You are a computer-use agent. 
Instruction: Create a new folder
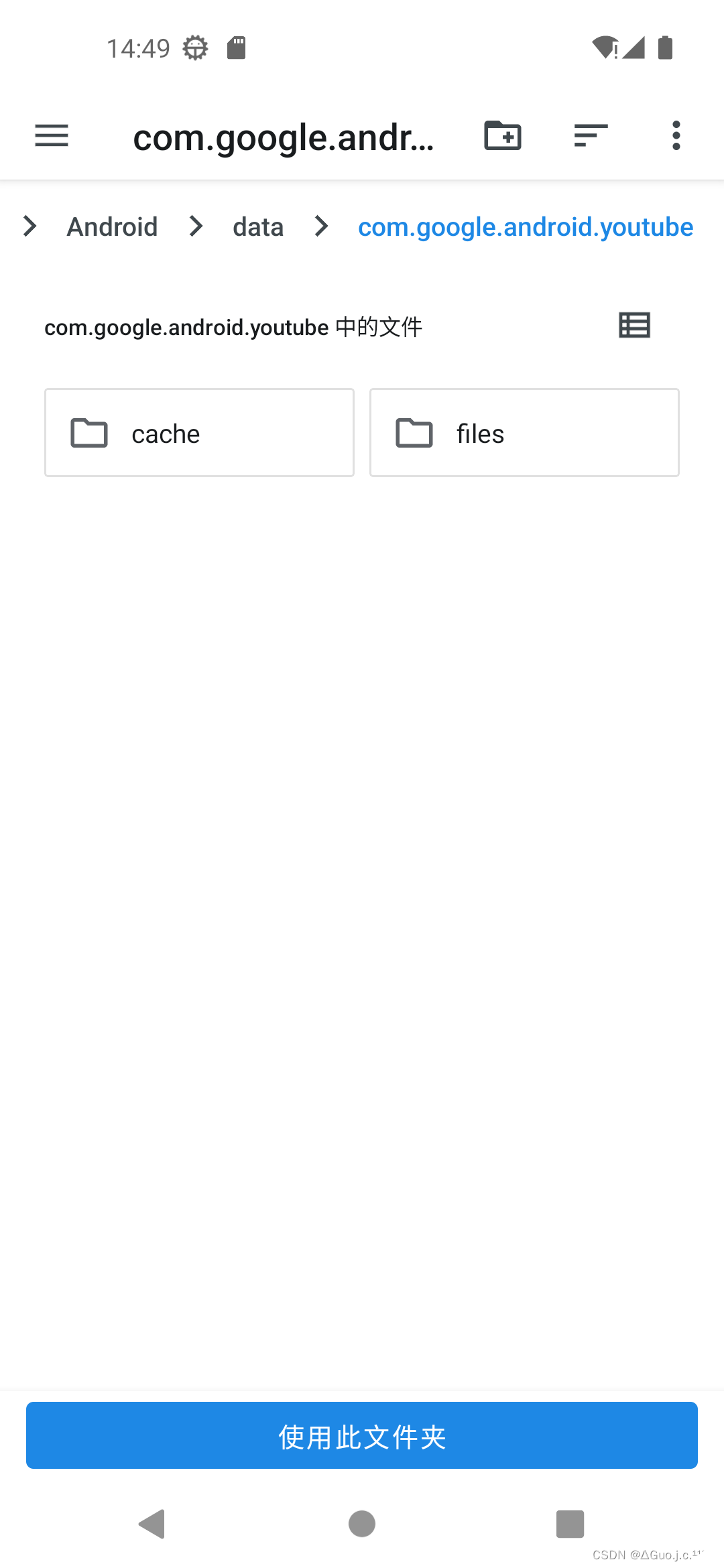click(503, 135)
